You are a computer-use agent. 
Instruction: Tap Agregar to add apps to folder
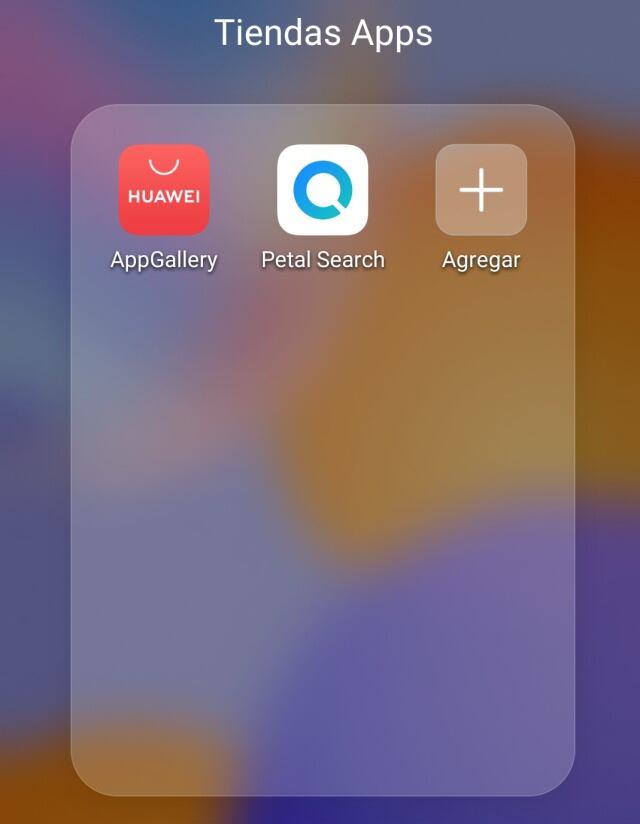pyautogui.click(x=481, y=190)
